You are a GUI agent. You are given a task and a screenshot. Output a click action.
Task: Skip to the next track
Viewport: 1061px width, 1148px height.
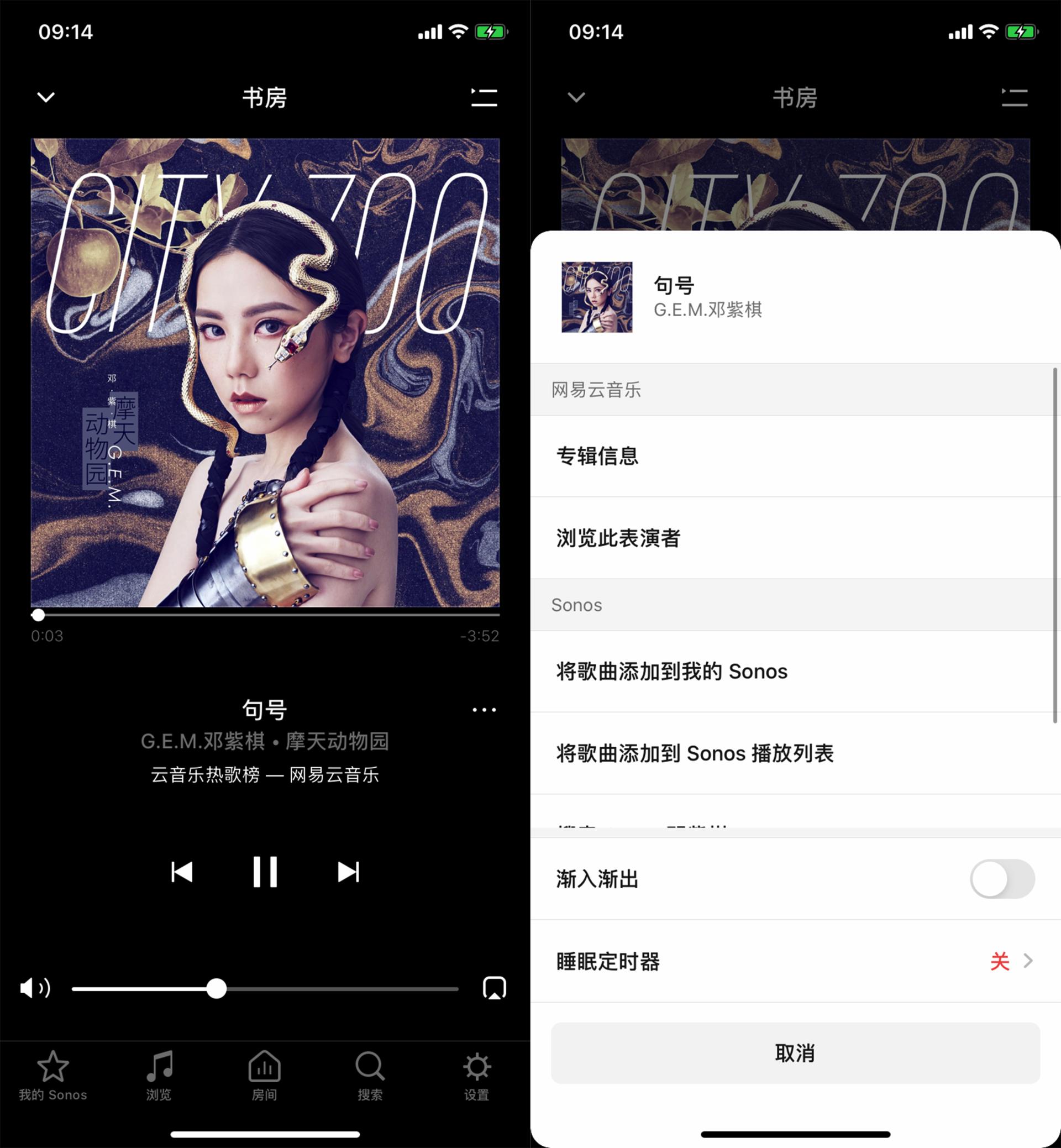click(x=348, y=872)
